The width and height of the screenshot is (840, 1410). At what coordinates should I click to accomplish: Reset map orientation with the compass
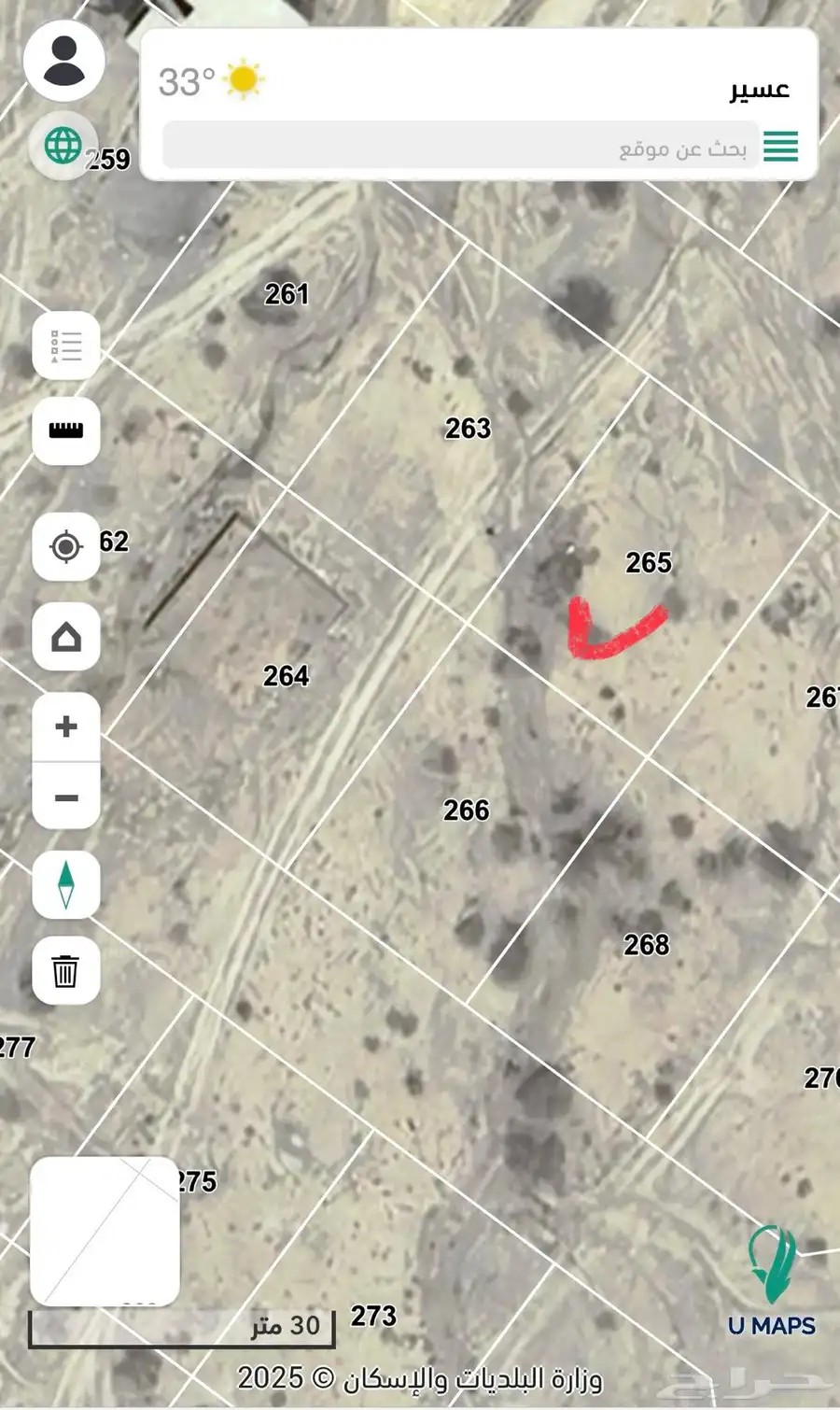pos(65,884)
